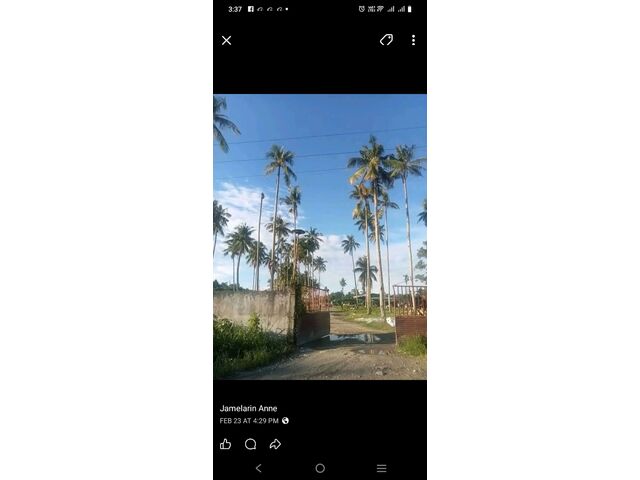The image size is (640, 480).
Task: Open Jamelarin Anne's profile name
Action: pos(249,408)
